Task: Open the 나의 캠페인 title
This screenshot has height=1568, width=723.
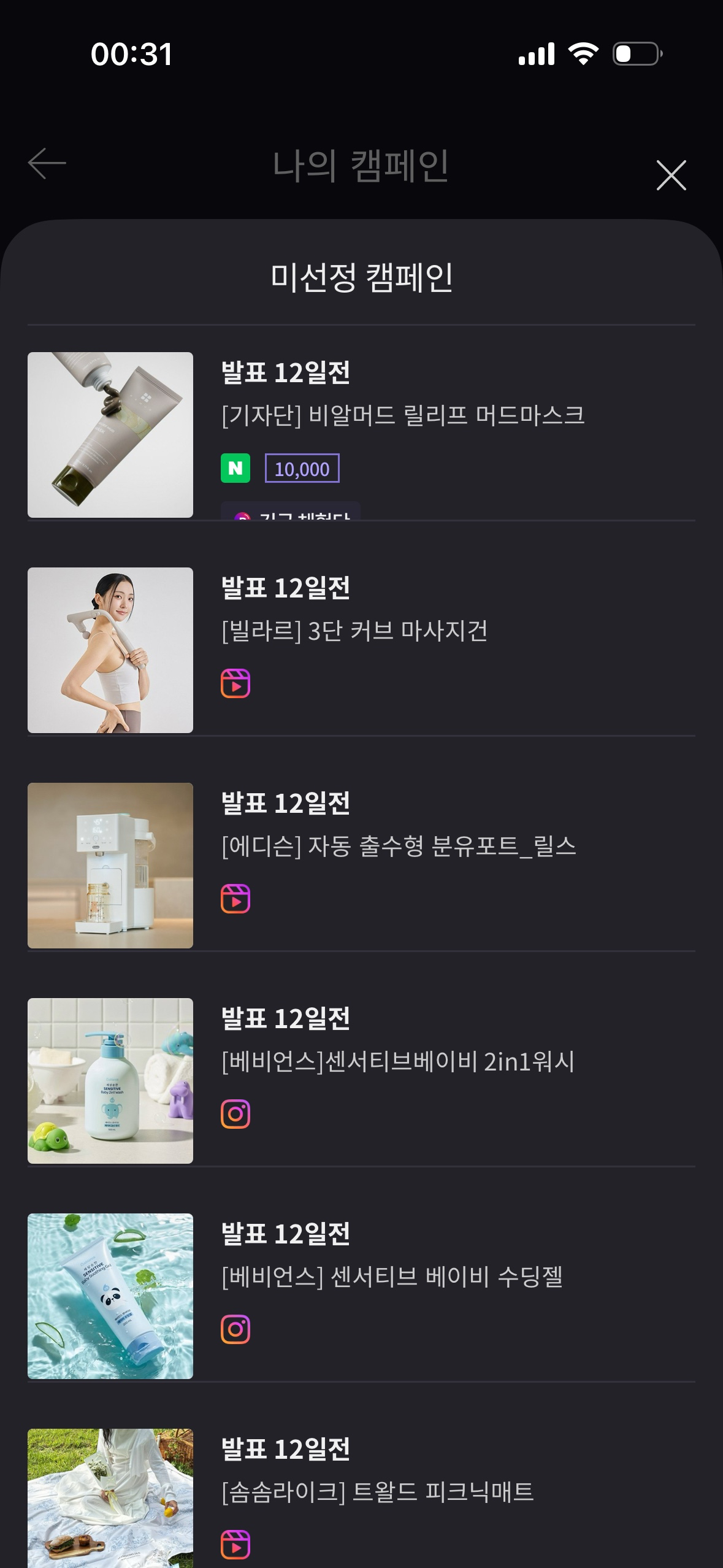Action: (x=362, y=163)
